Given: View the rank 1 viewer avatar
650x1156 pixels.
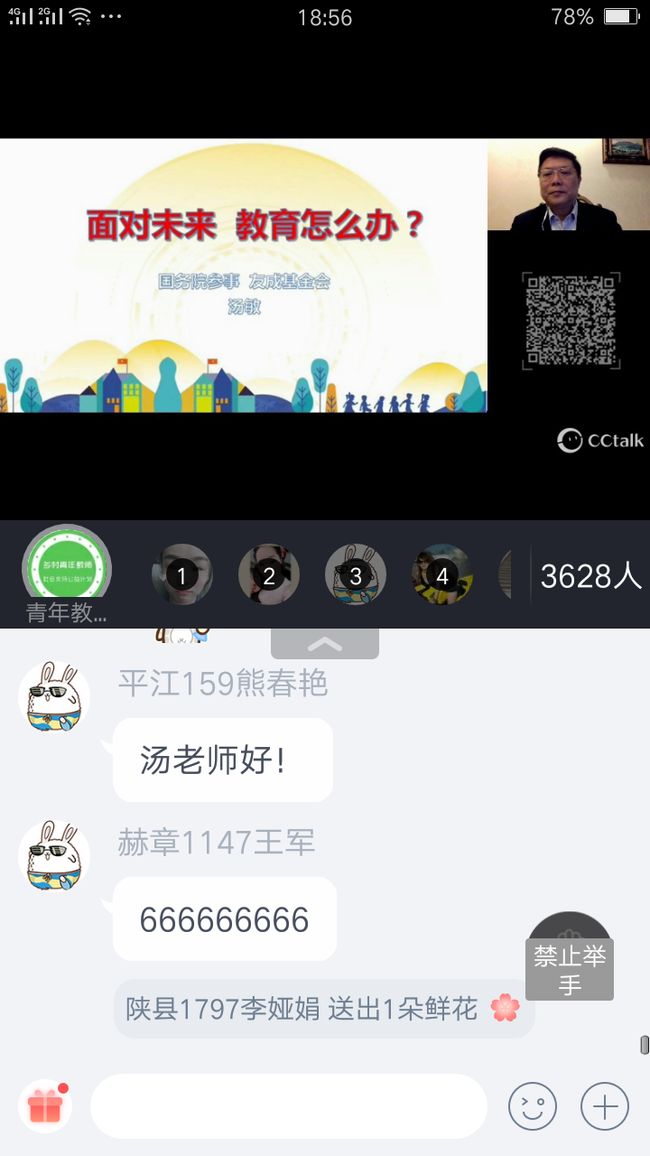Looking at the screenshot, I should point(182,574).
